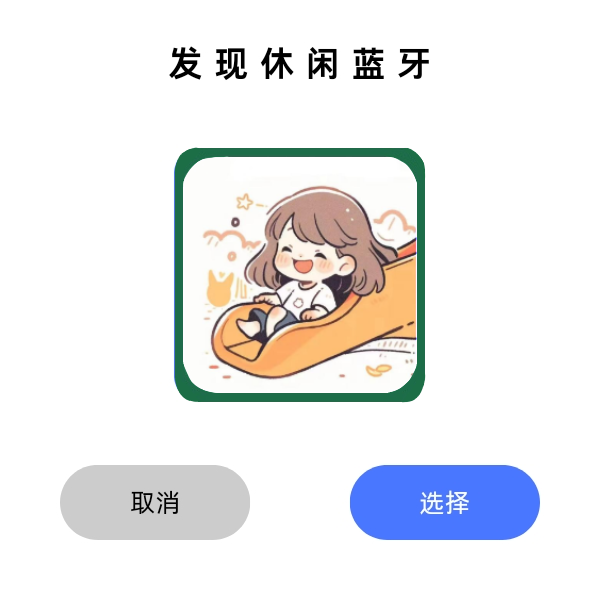The image size is (600, 600).
Task: Confirm with the 选择 (select) button
Action: 444,502
